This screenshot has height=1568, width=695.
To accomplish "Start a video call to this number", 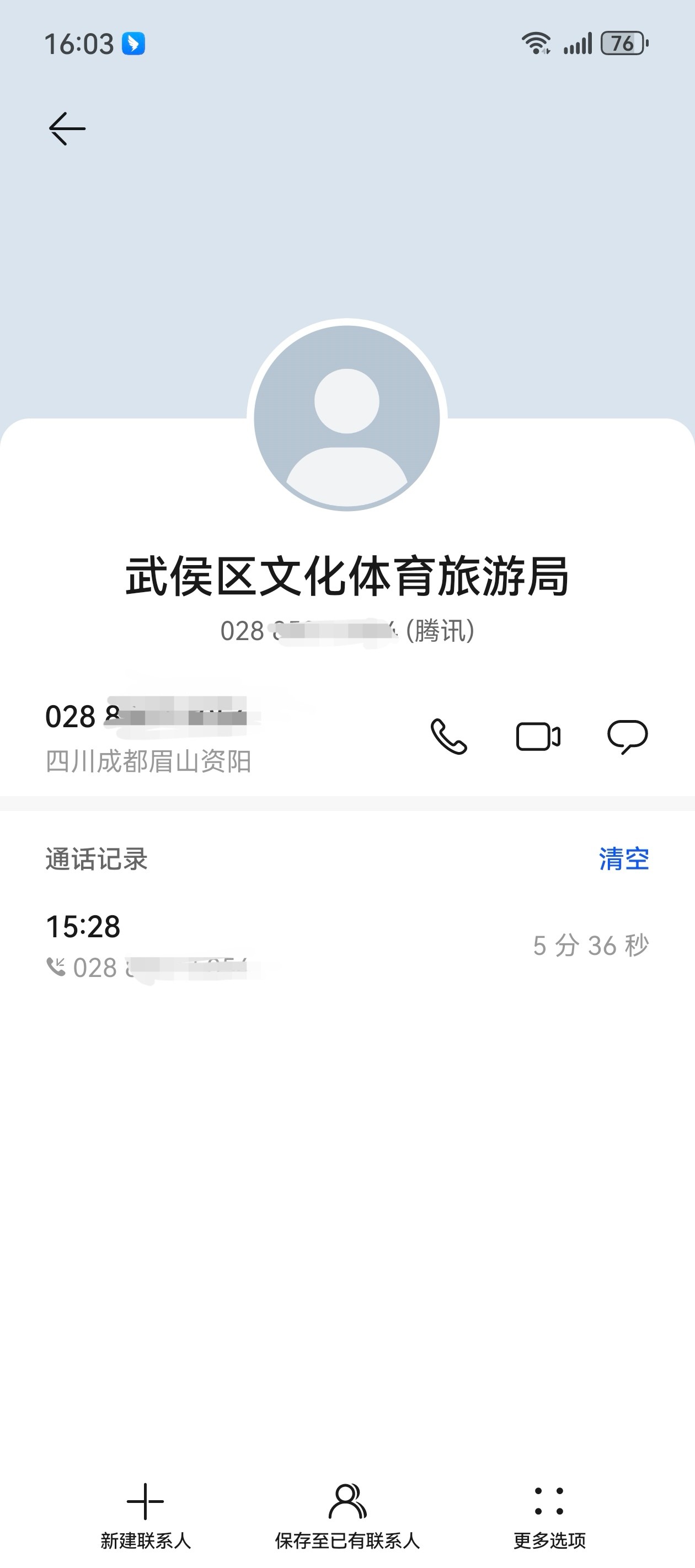I will pos(538,737).
